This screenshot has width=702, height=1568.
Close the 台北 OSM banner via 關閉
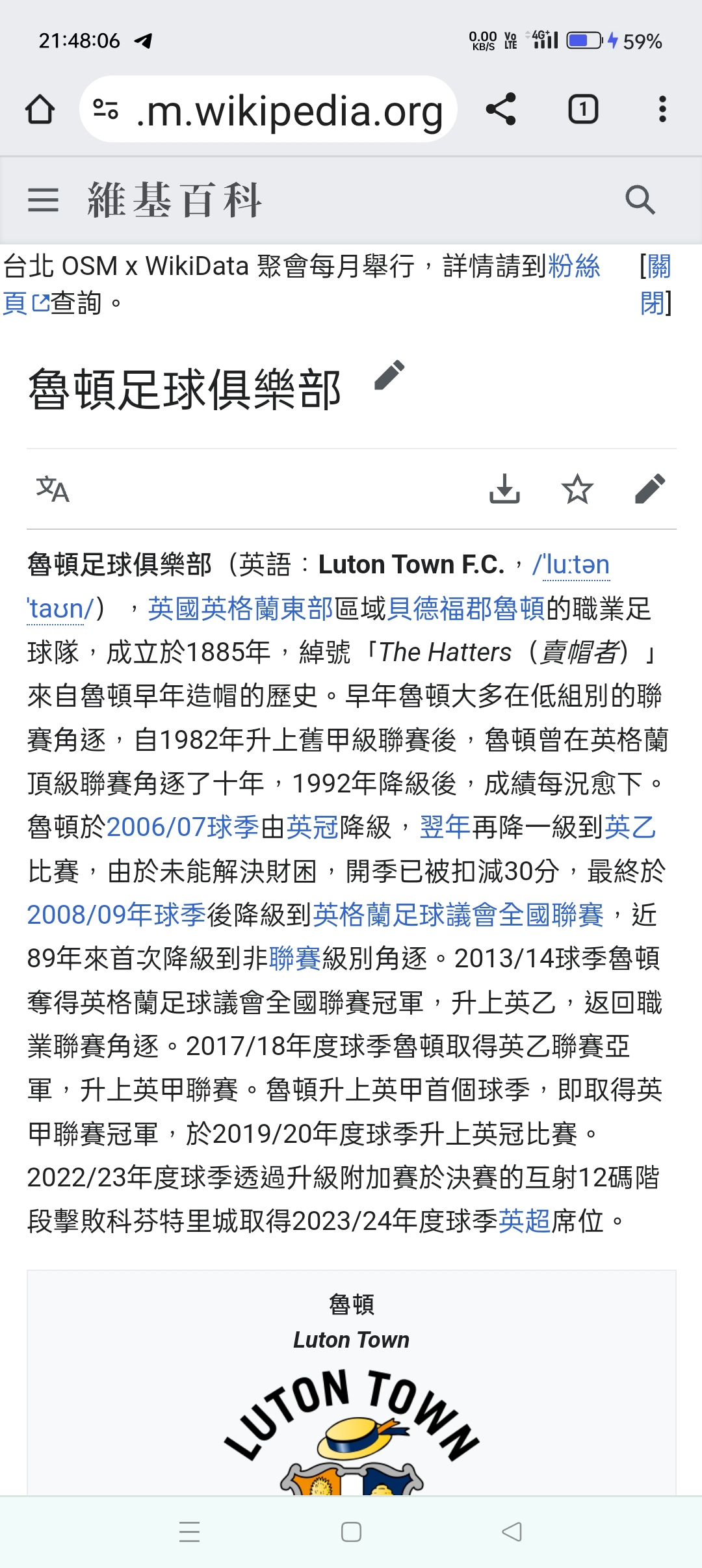(655, 284)
